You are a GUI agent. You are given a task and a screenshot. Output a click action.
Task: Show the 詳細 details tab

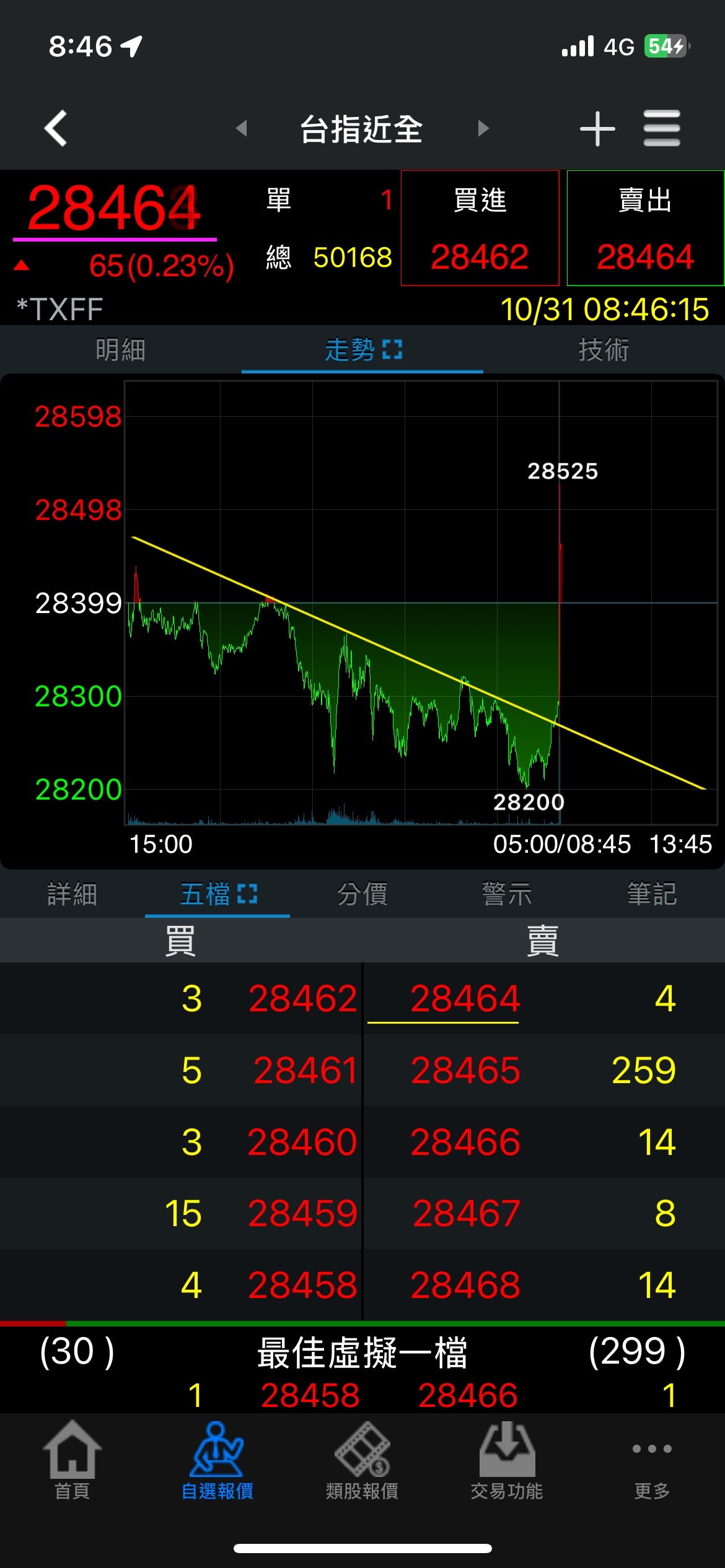tap(72, 894)
